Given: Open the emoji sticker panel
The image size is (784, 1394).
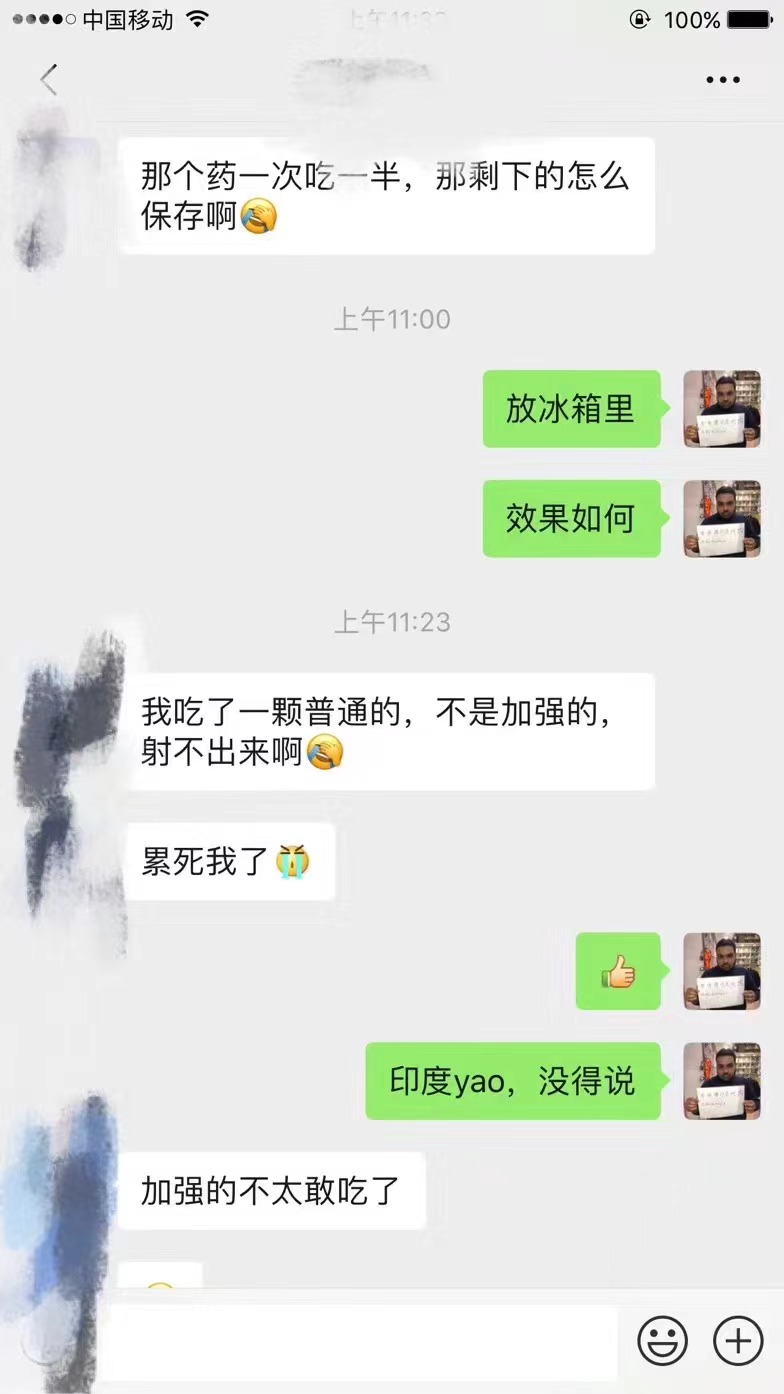Looking at the screenshot, I should [662, 1340].
